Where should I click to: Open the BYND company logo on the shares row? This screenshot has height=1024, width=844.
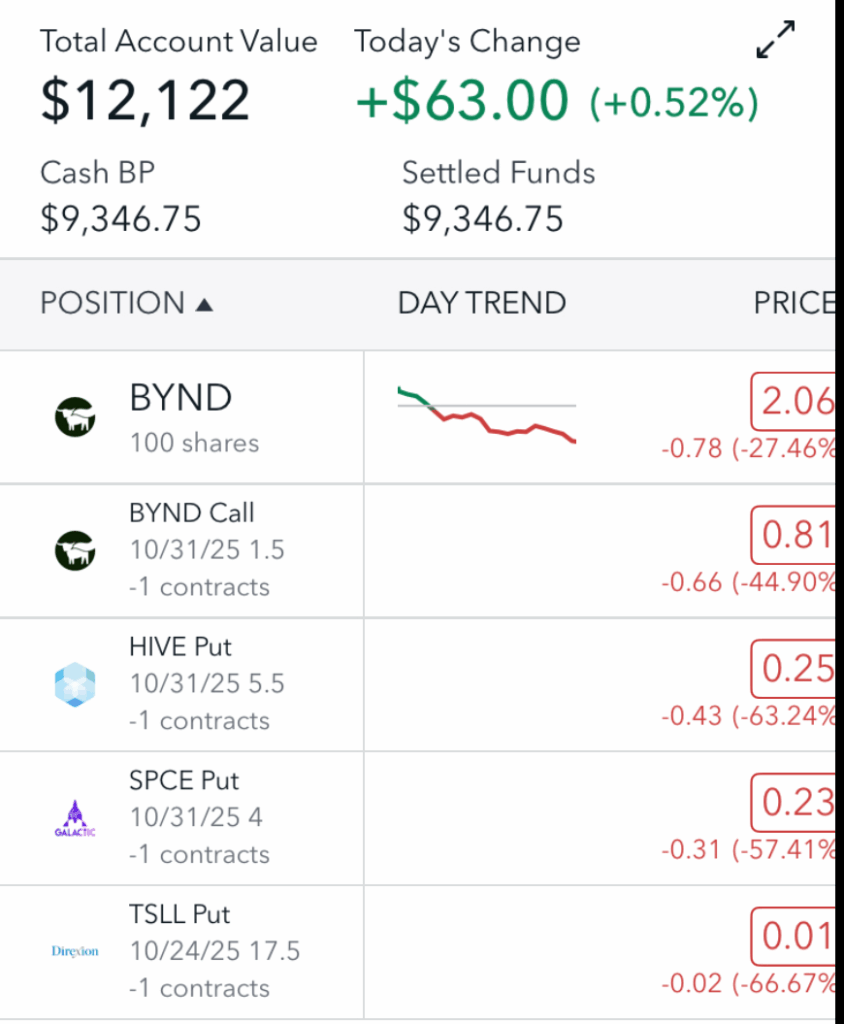(x=74, y=417)
